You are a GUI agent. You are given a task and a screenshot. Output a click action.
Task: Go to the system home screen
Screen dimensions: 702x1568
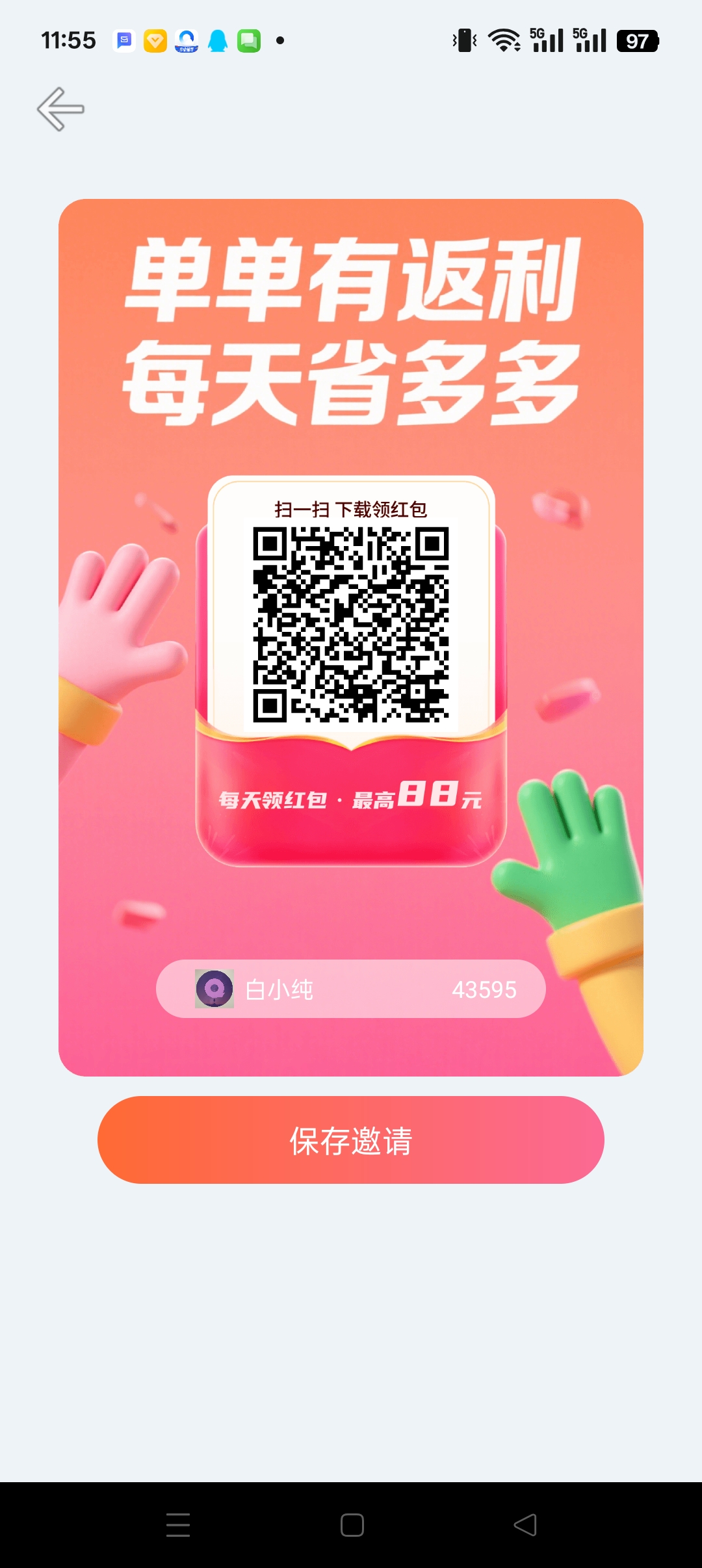click(x=352, y=1525)
